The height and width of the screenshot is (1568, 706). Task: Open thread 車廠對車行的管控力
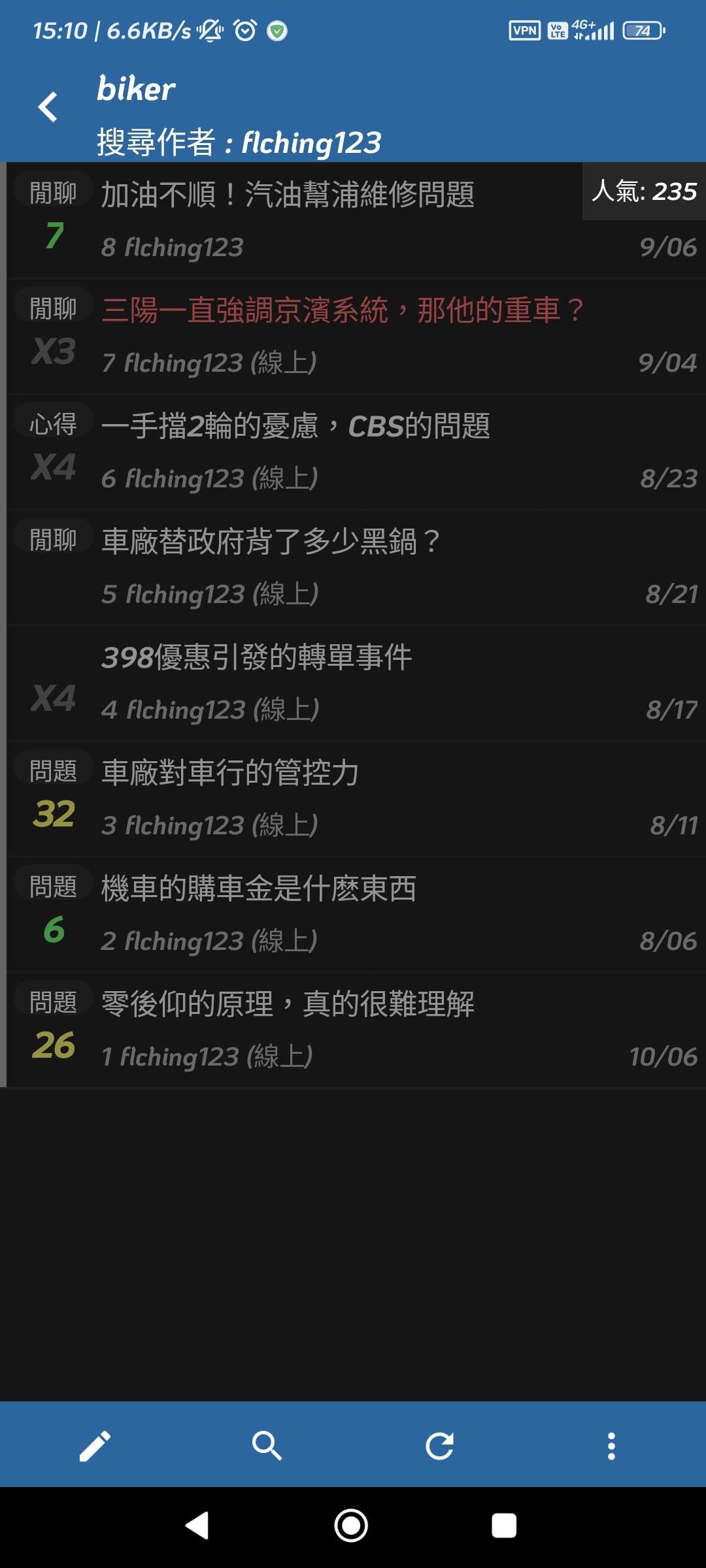click(x=230, y=773)
